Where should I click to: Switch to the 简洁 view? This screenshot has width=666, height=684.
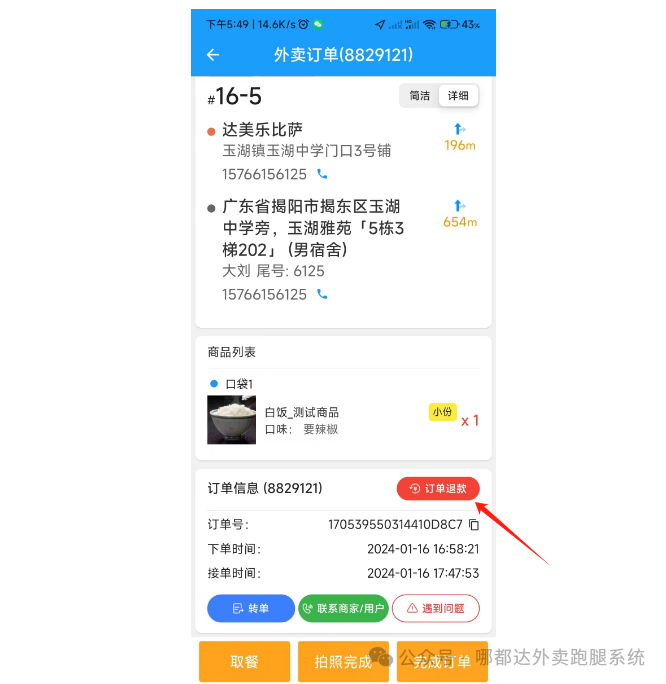[x=419, y=96]
